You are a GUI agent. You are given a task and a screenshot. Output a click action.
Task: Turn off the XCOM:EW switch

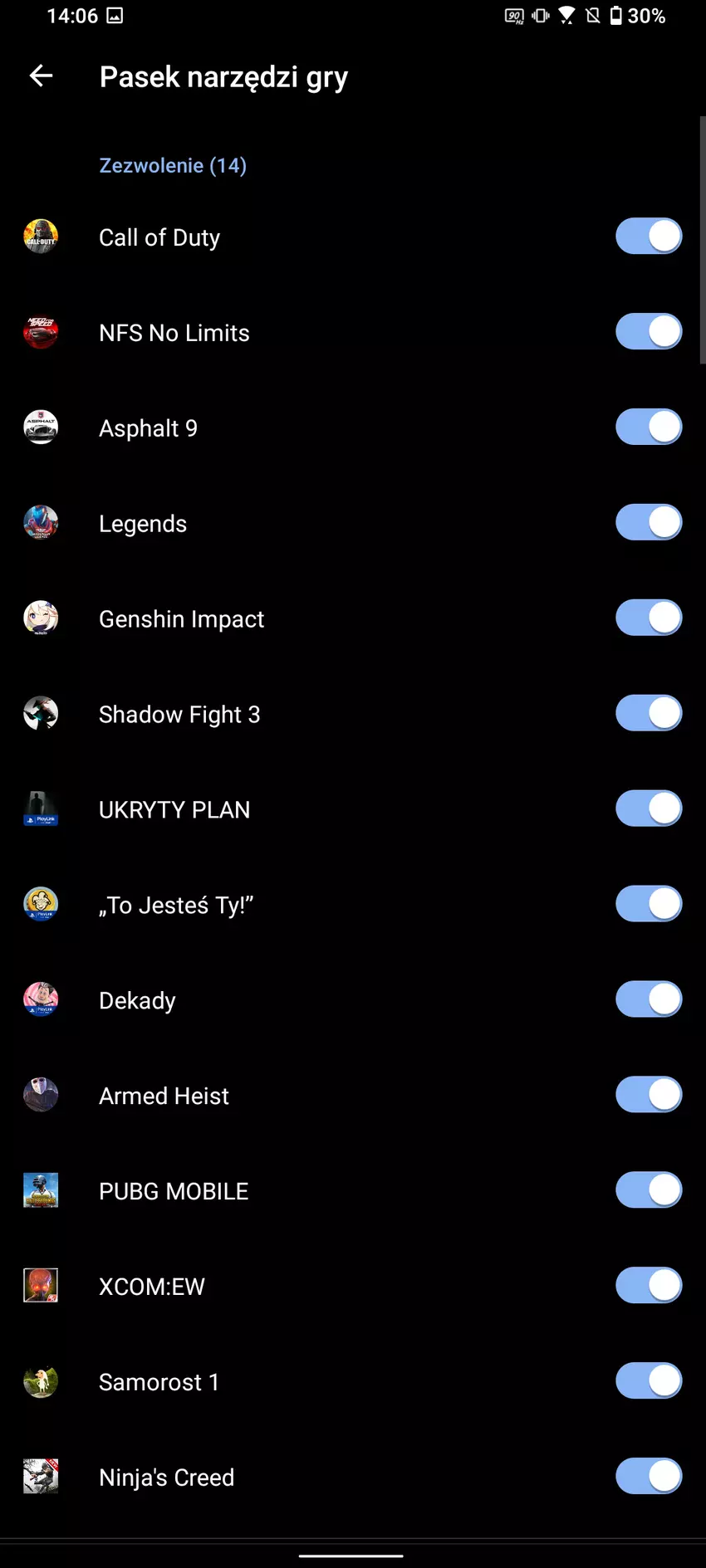tap(648, 1286)
